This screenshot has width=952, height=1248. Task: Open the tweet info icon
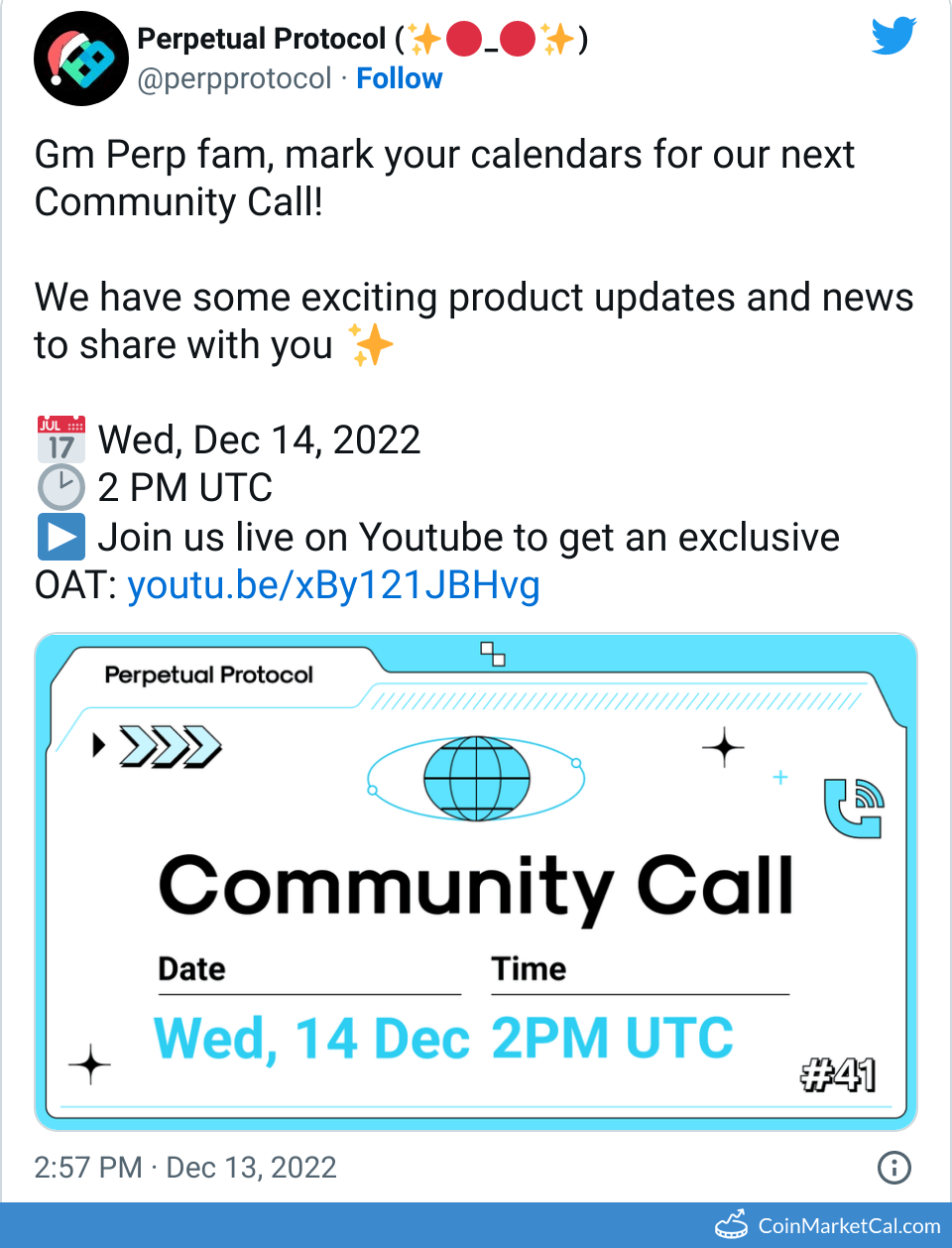coord(893,1168)
